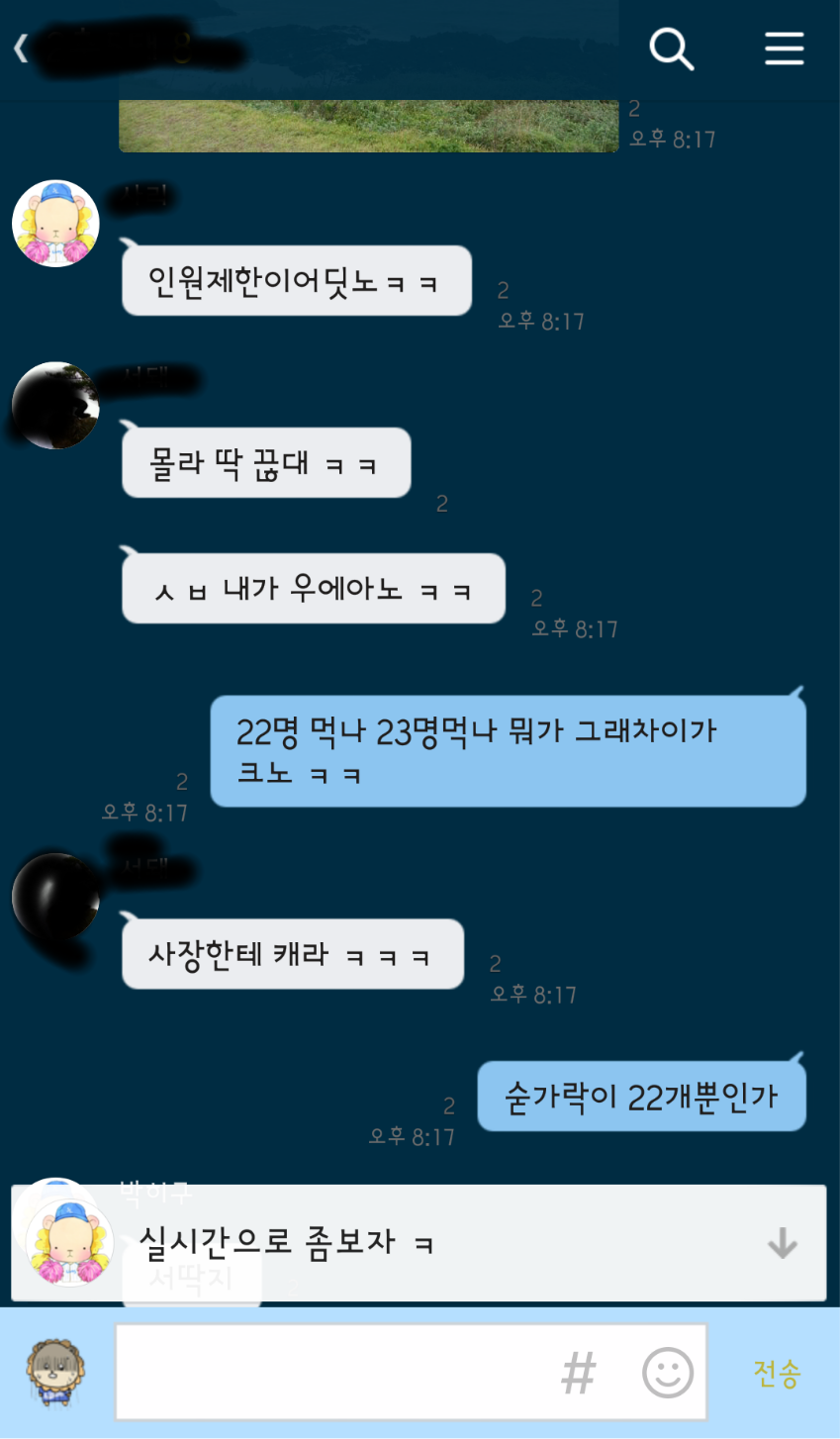Select the bubble saying 인원제한이어딧노ㅋㅋ

[x=295, y=281]
